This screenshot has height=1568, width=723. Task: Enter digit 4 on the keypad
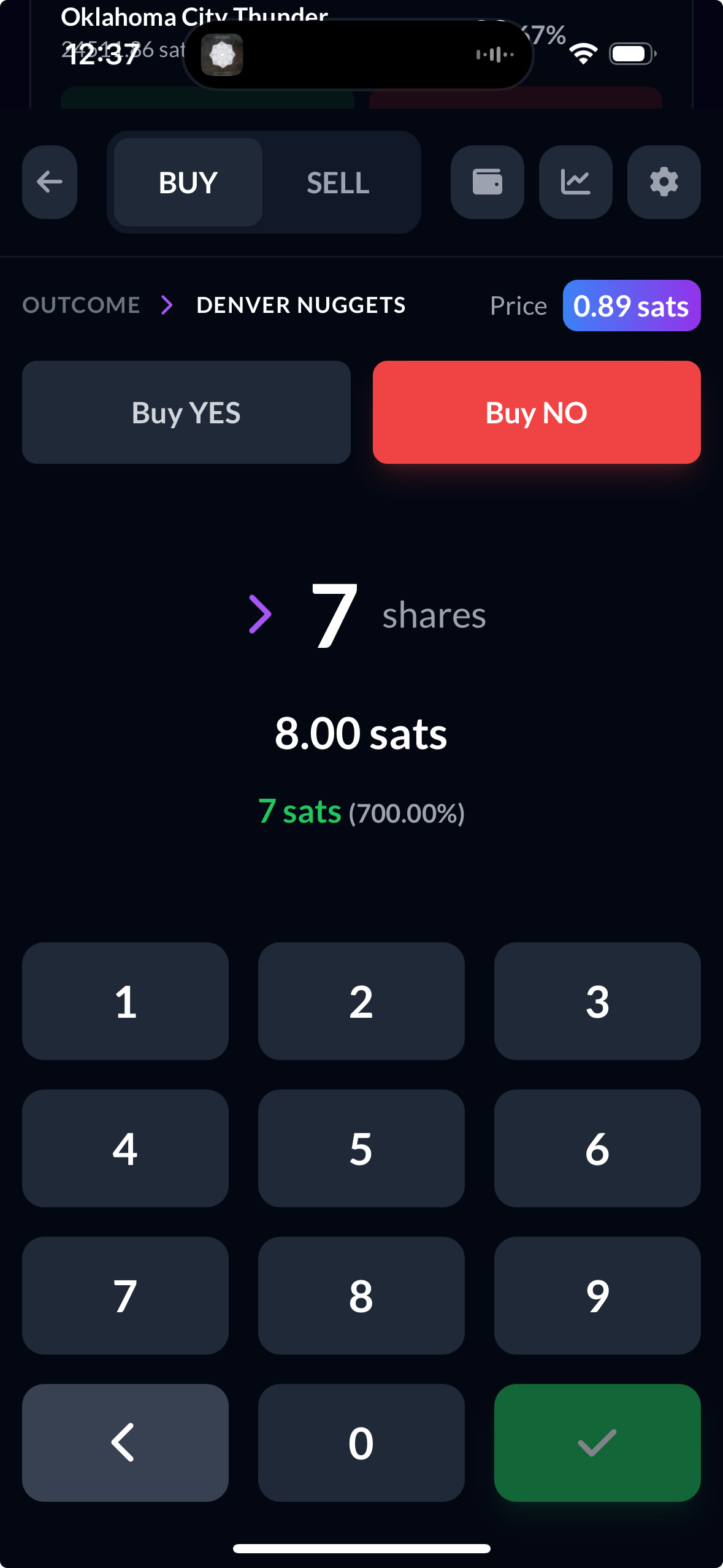coord(125,1148)
